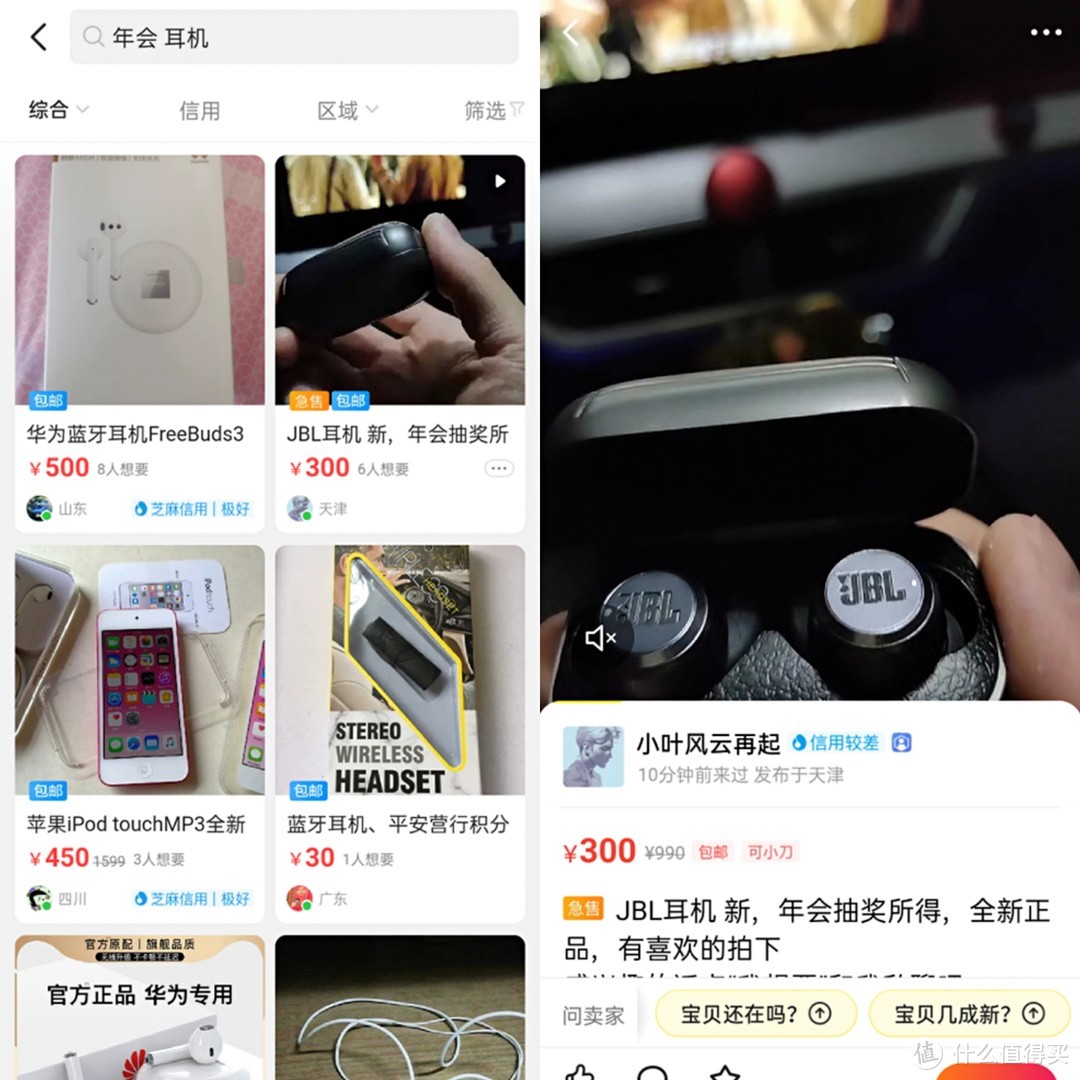Screen dimensions: 1080x1080
Task: Edit the 年会 耳机 search box
Action: coord(295,38)
